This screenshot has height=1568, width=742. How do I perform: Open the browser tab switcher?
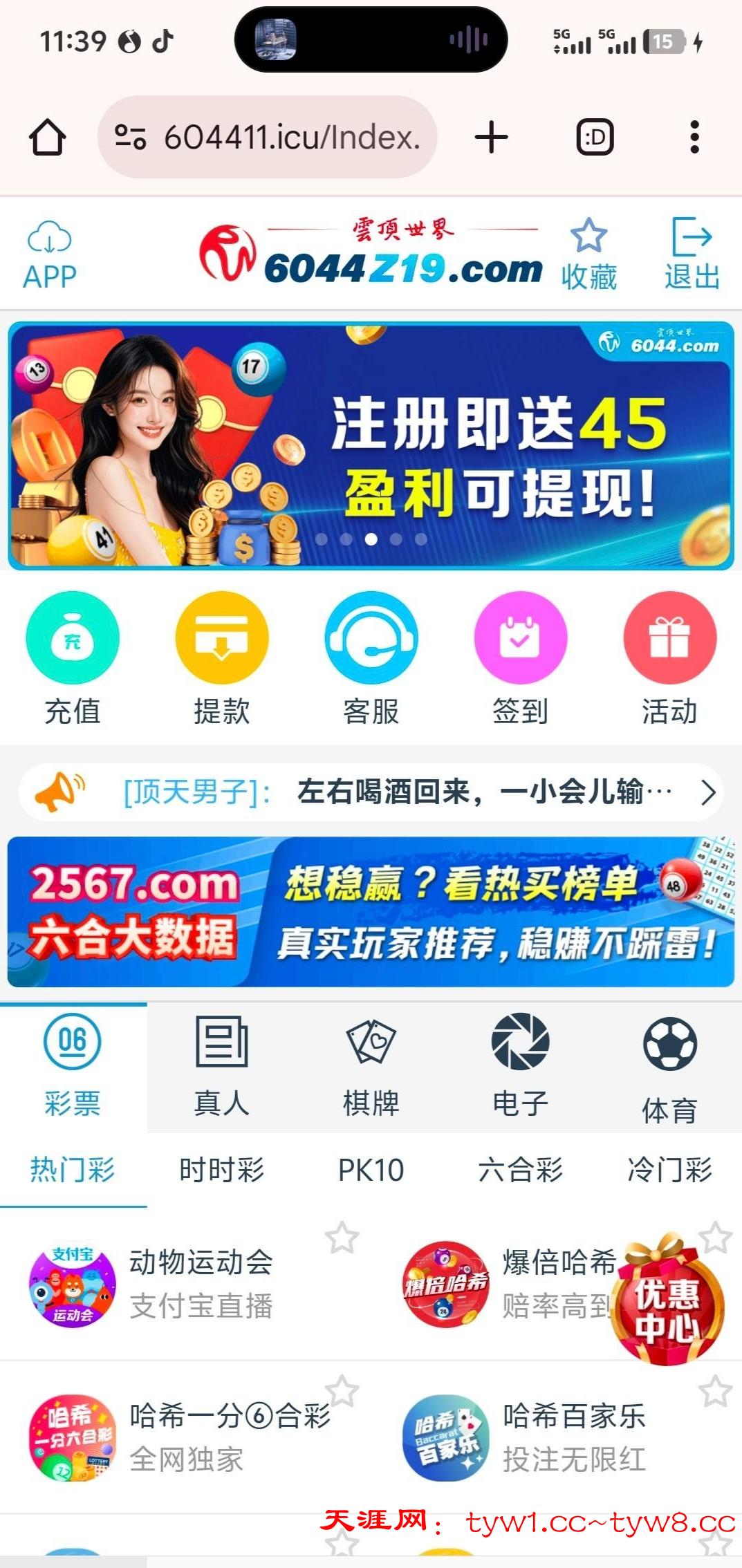point(595,137)
